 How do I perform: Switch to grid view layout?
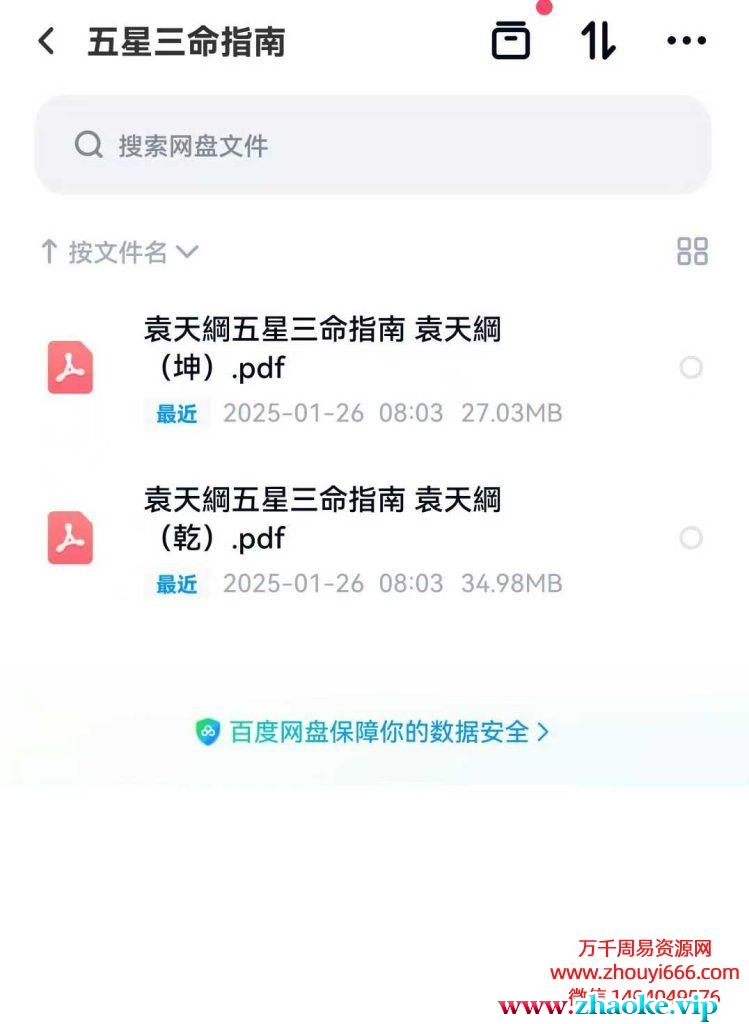692,251
